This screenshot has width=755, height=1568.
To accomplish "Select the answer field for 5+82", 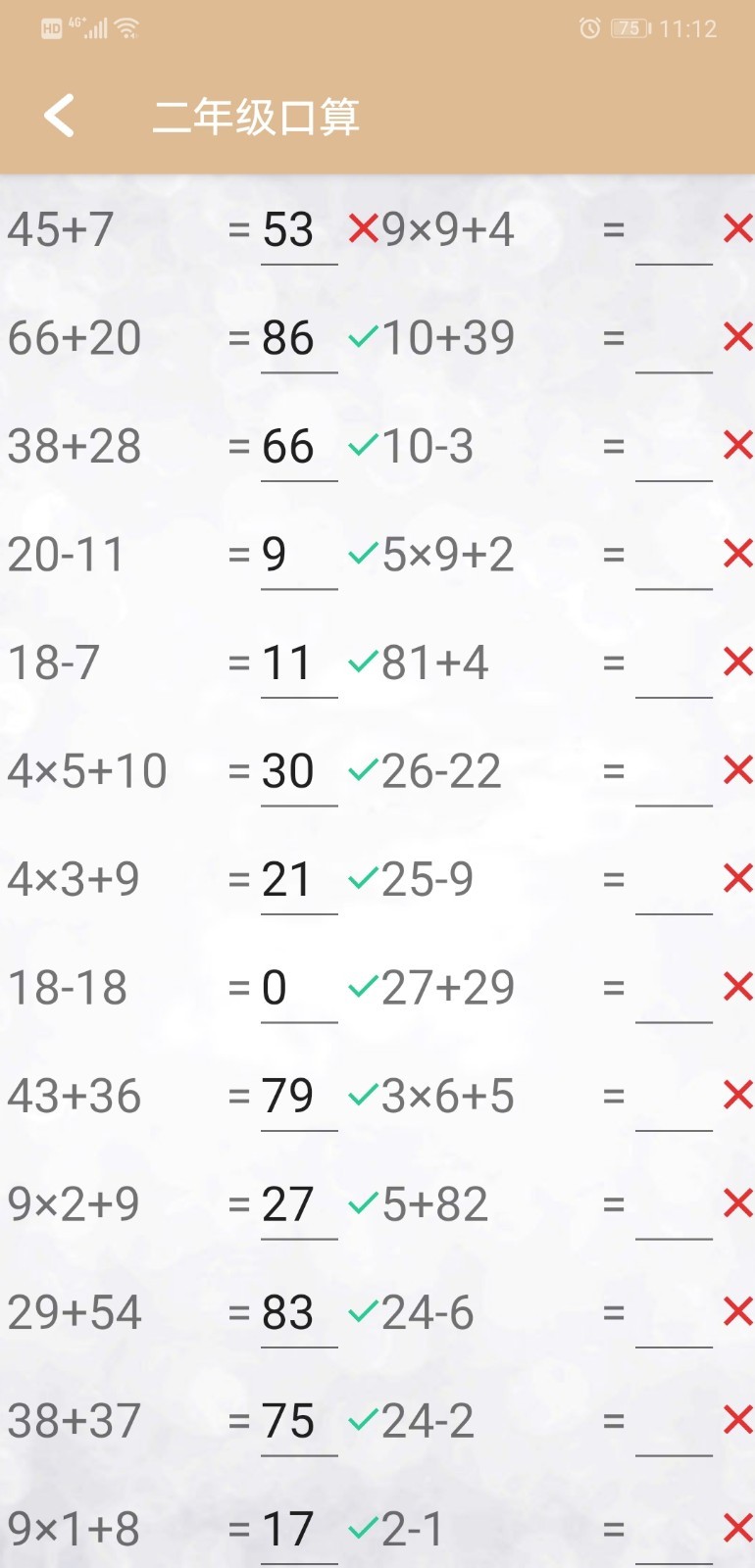I will coord(674,1207).
